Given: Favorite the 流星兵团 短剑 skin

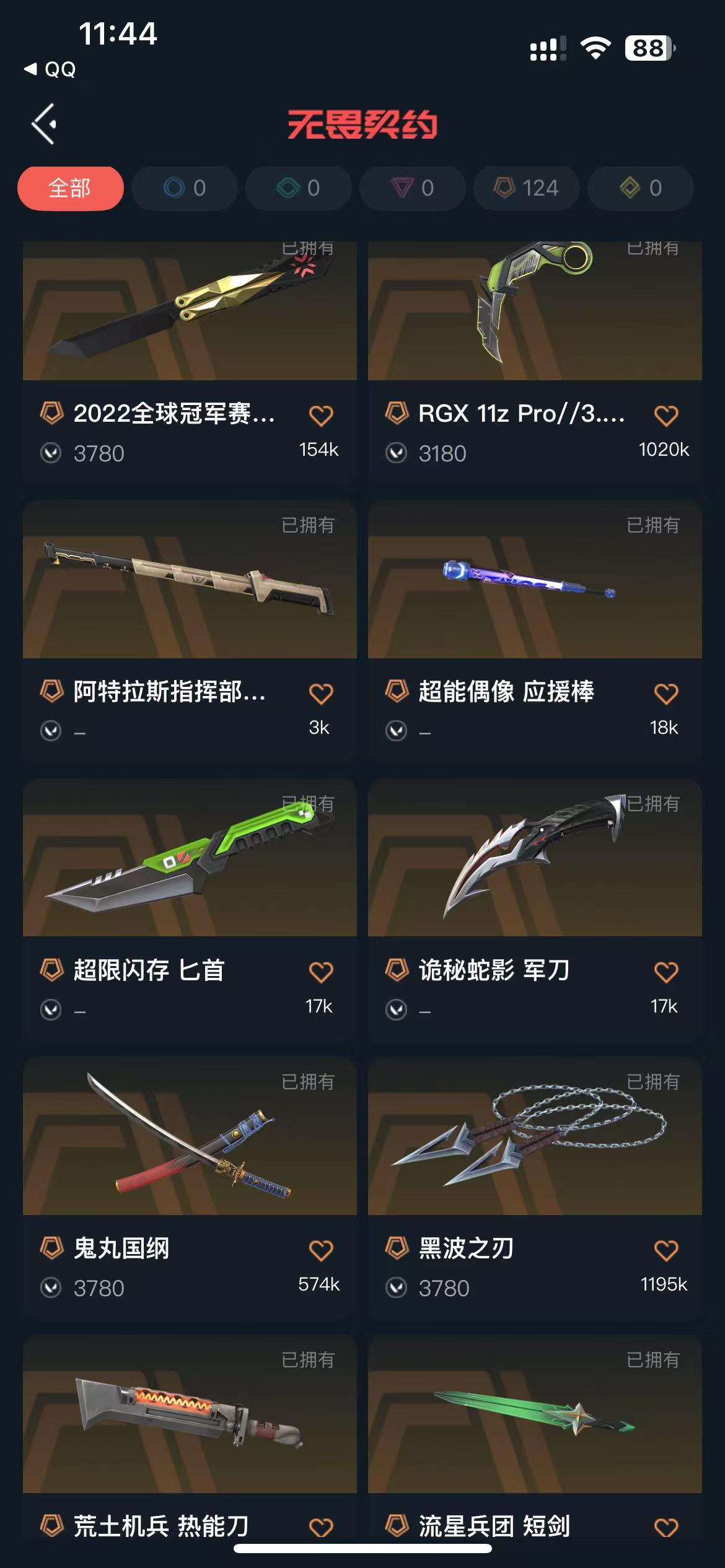Looking at the screenshot, I should 666,1527.
